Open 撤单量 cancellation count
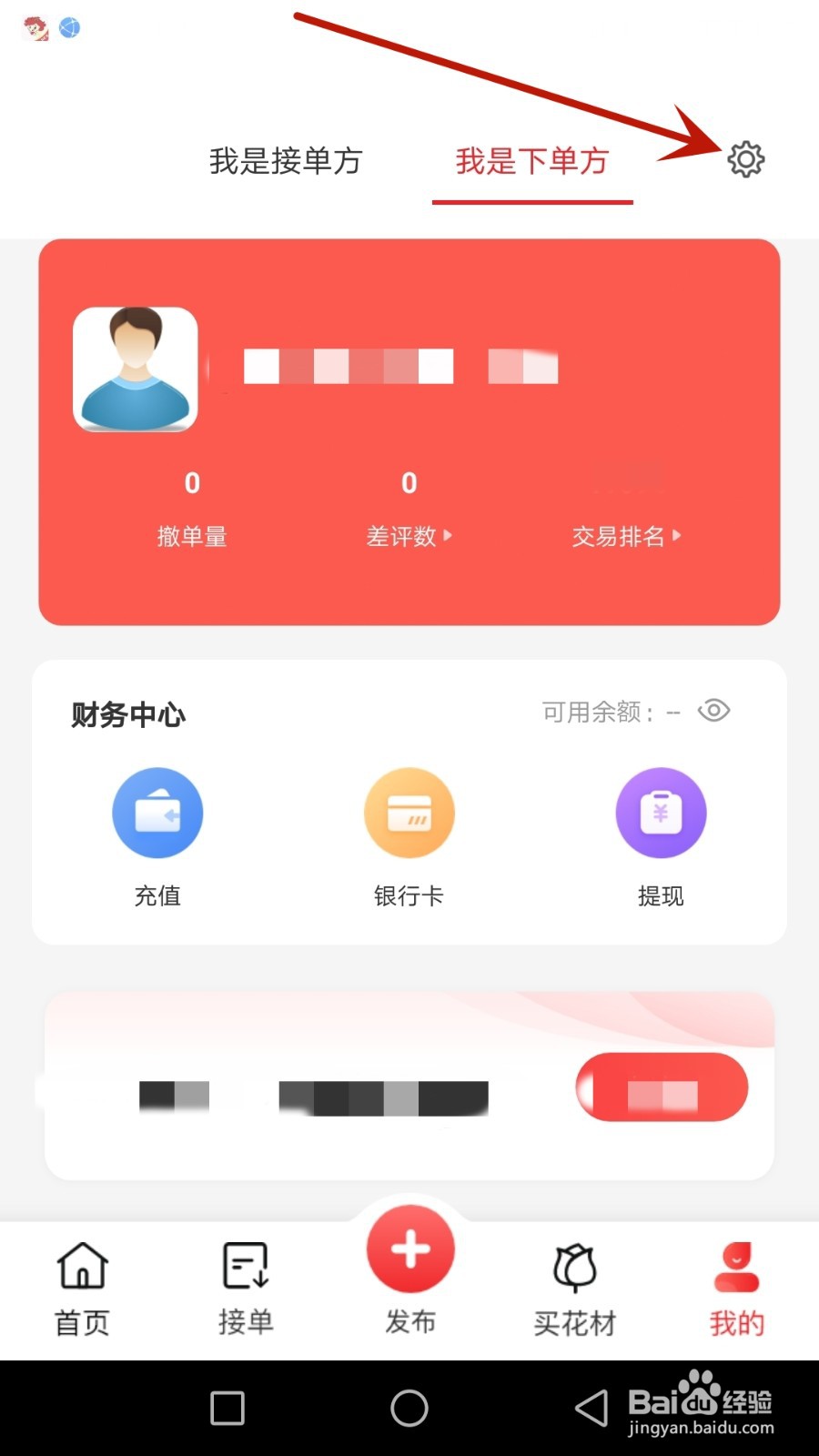Image resolution: width=819 pixels, height=1456 pixels. point(192,536)
